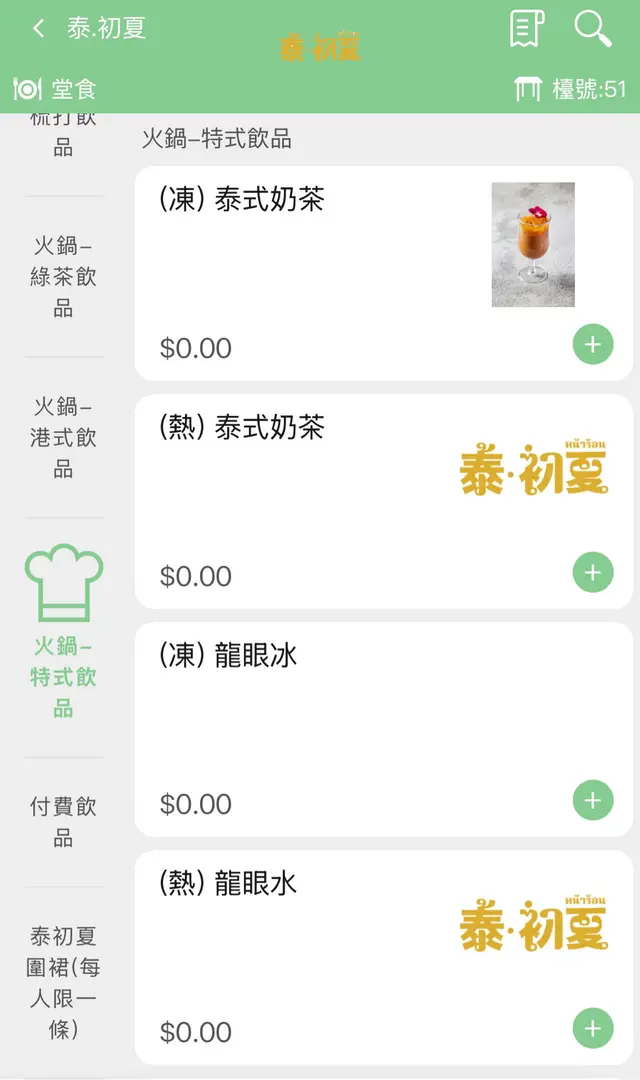This screenshot has width=640, height=1080.
Task: Add (熱) 泰式奶茶 to order
Action: click(x=593, y=573)
